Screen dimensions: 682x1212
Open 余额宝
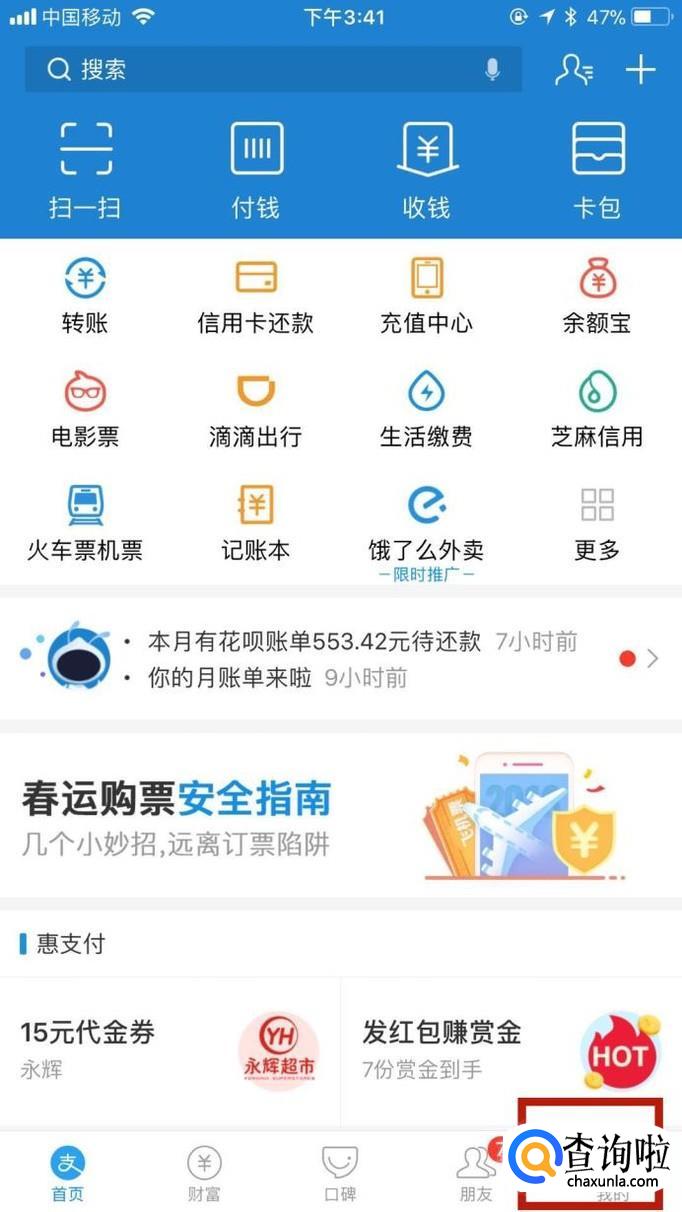(598, 295)
